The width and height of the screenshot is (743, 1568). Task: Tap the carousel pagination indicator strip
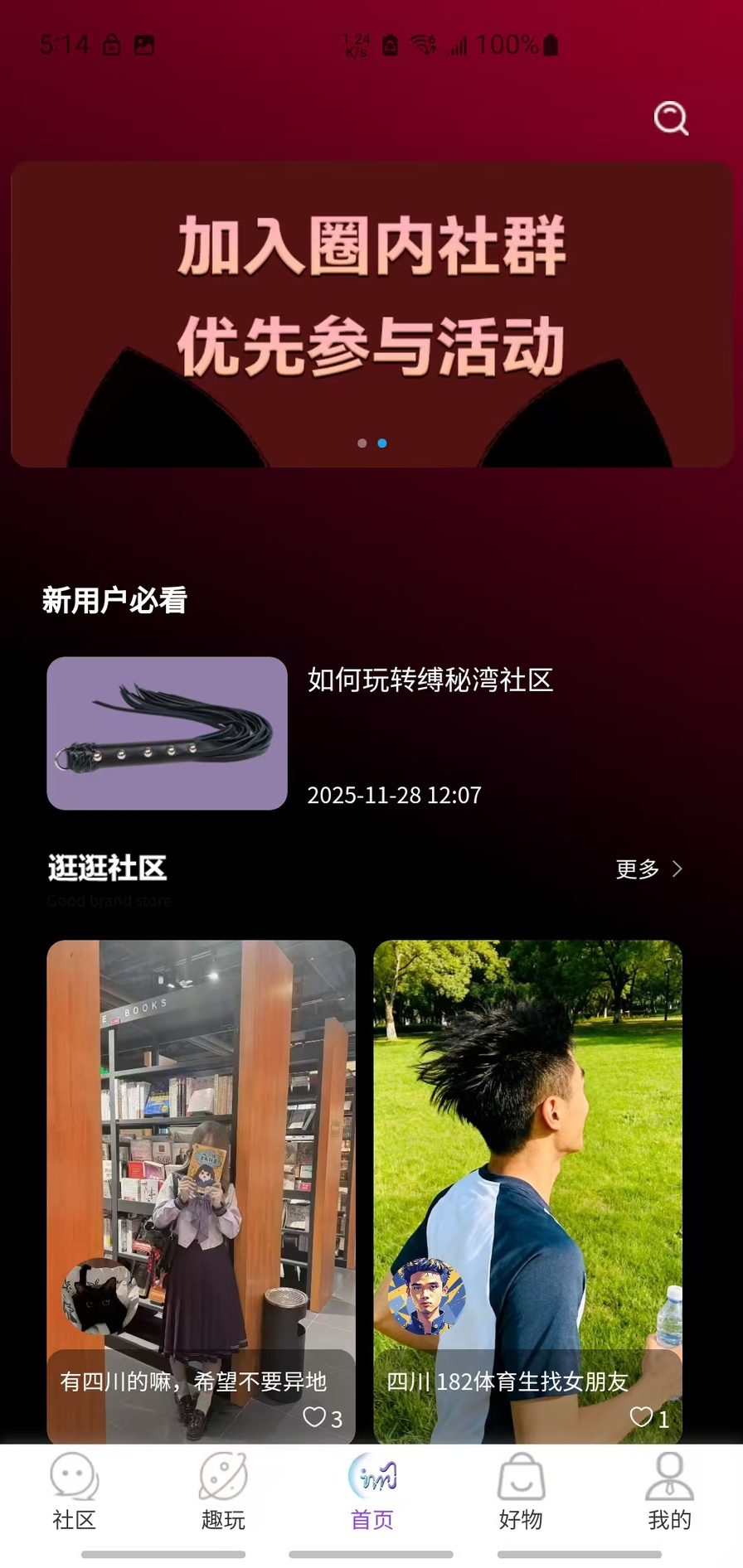pos(371,443)
